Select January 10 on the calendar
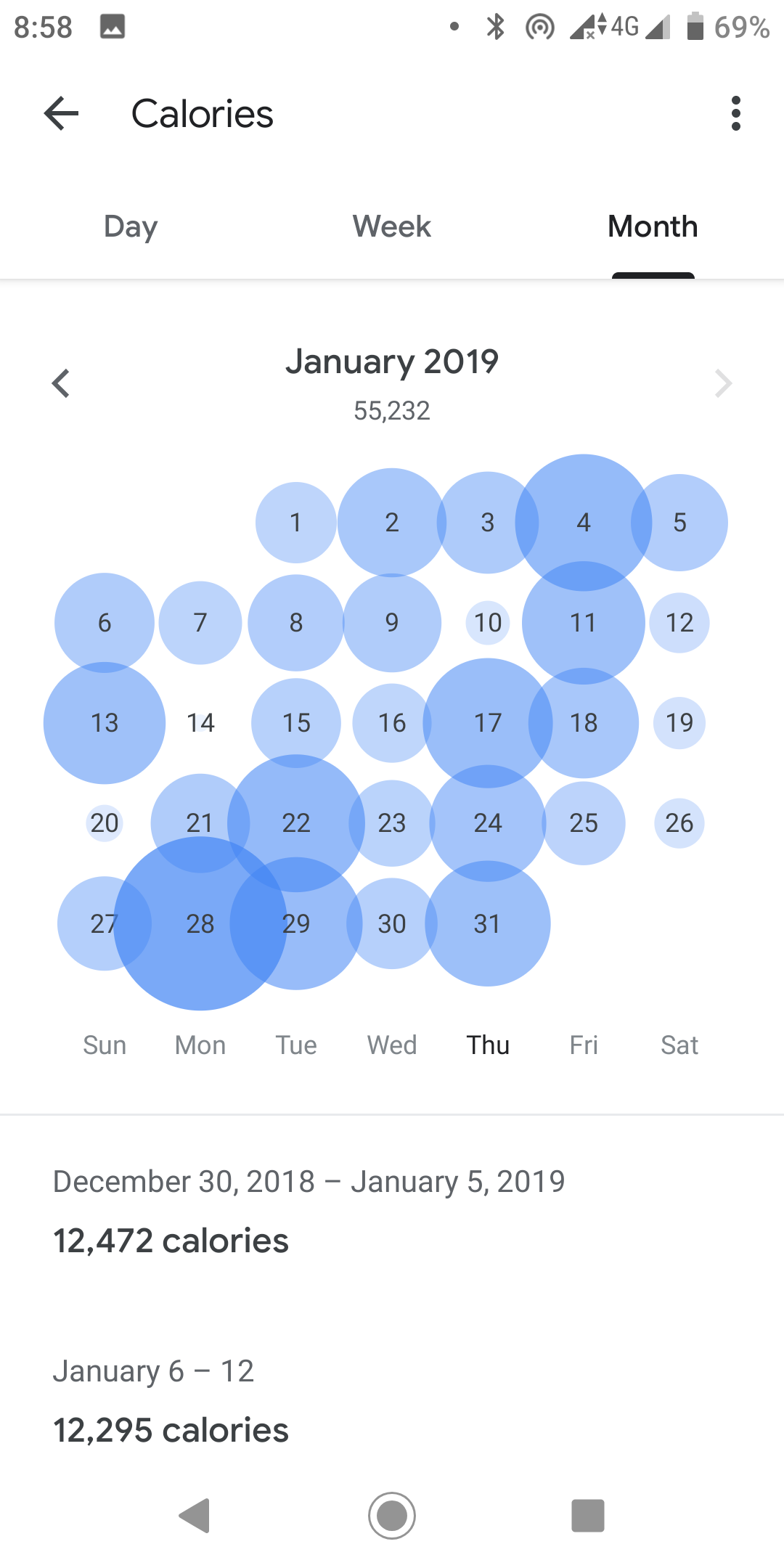Viewport: 784px width, 1568px height. pos(488,622)
